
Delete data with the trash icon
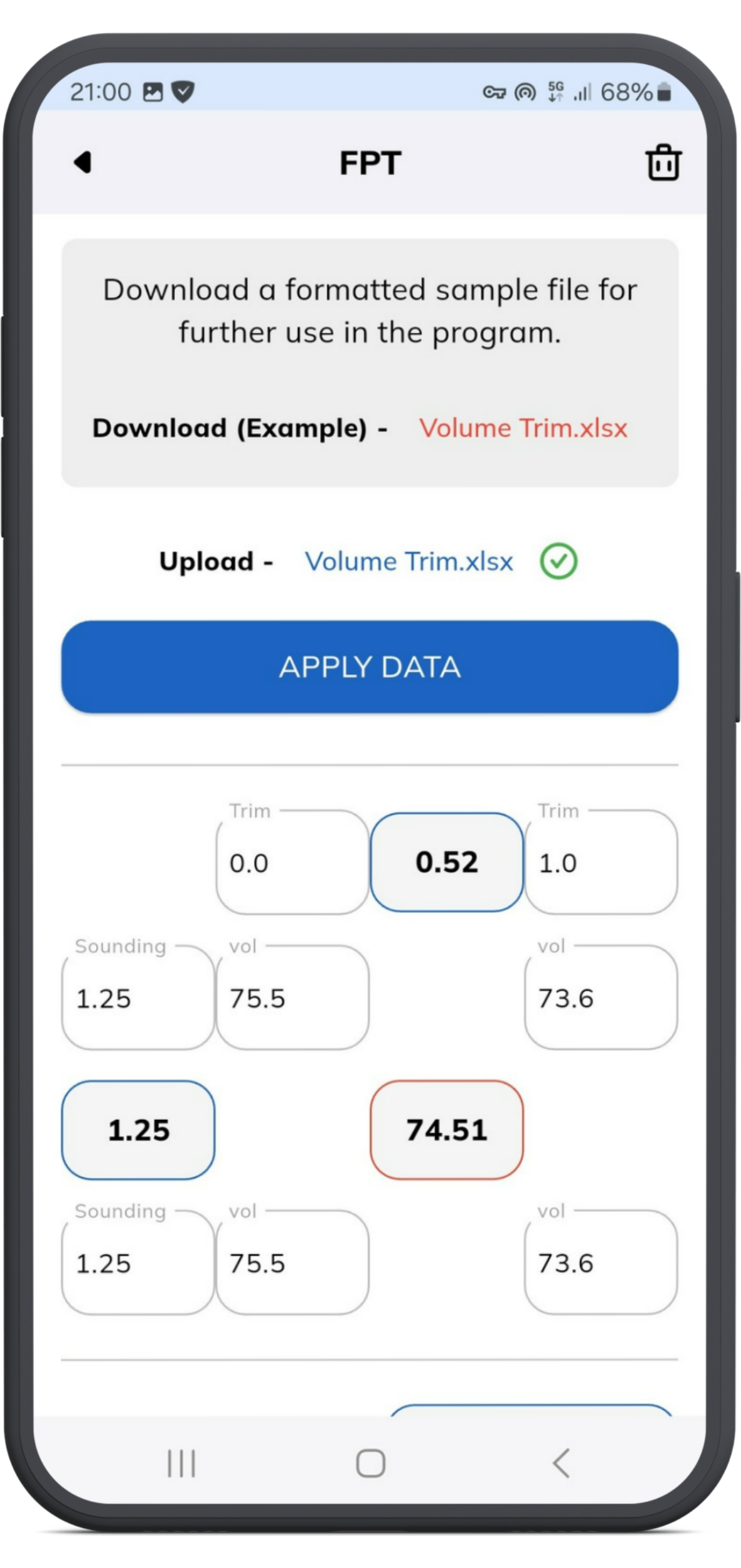tap(663, 162)
